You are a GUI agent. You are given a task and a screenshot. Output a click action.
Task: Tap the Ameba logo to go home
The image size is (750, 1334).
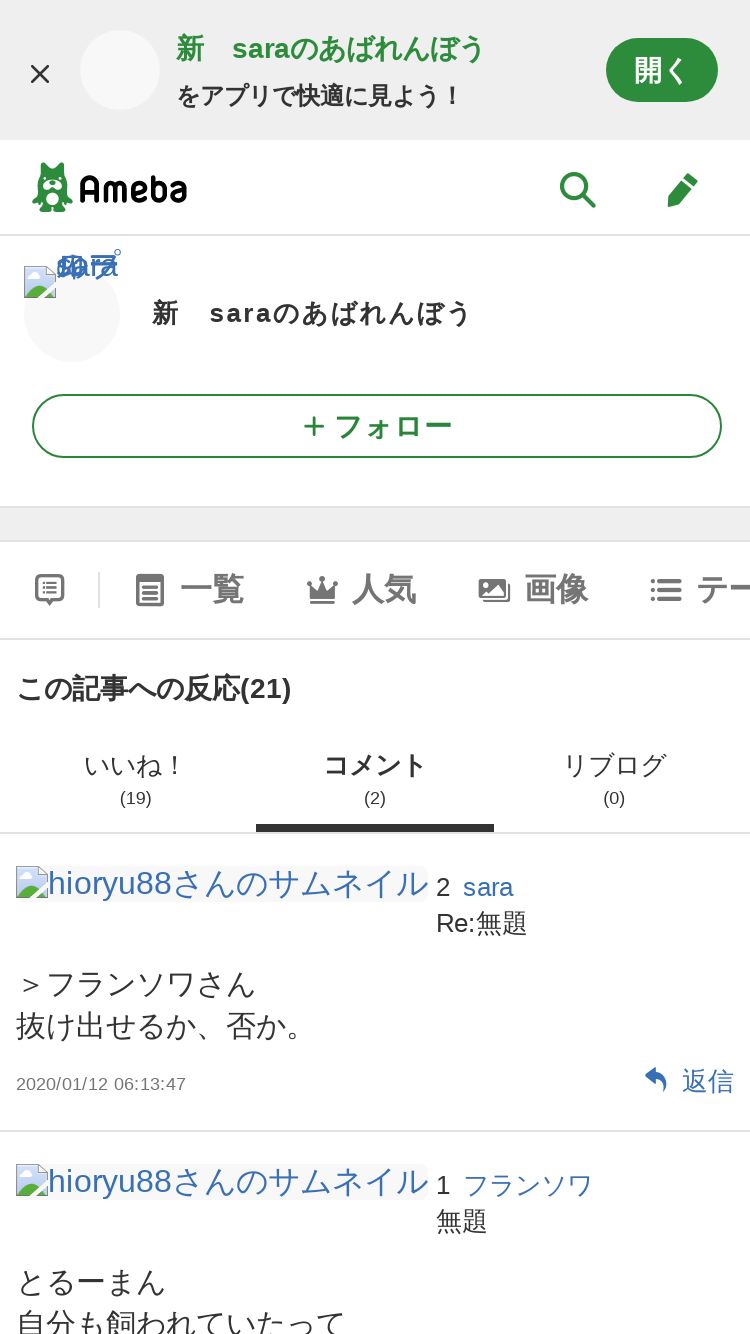pyautogui.click(x=110, y=188)
